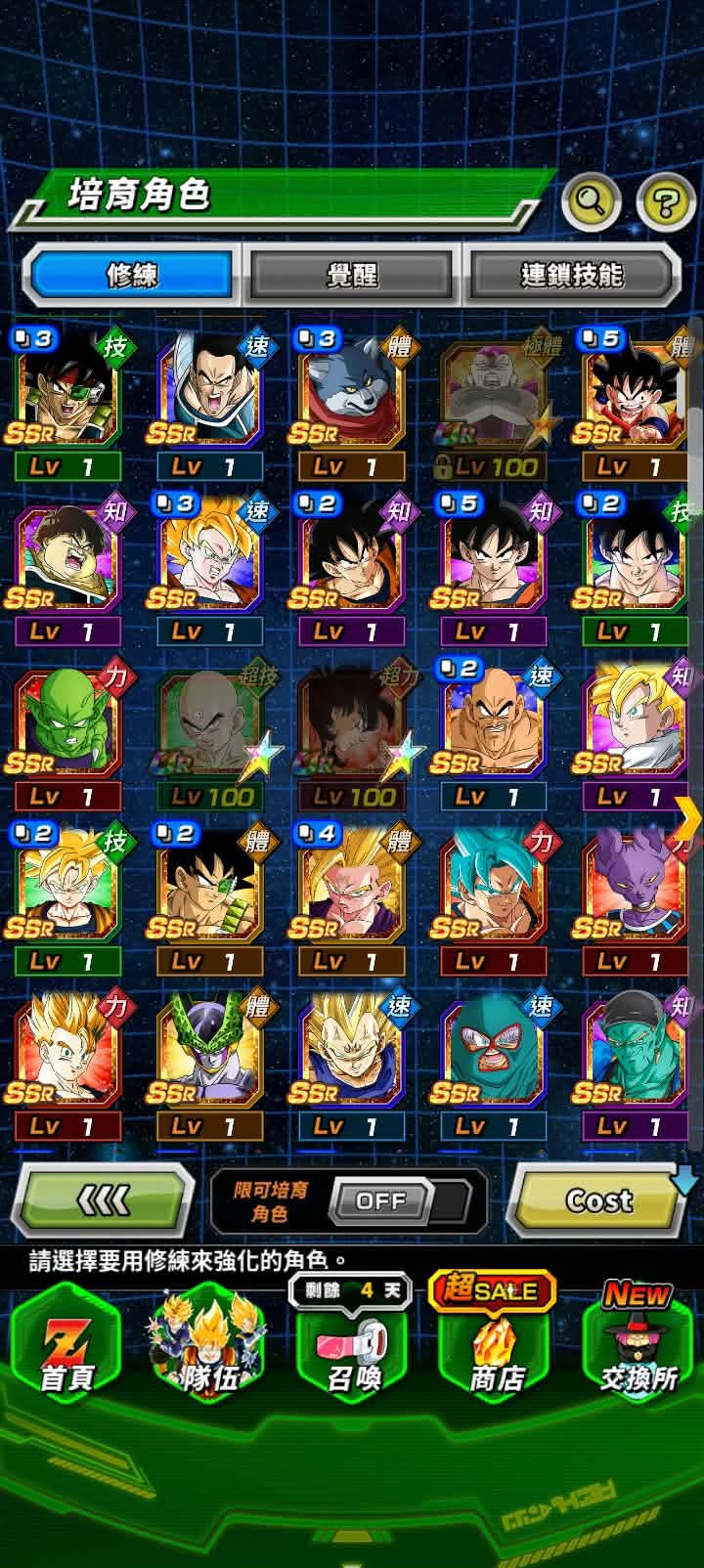Tap the yellow arrow on right edge
Screen dimensions: 704x1568
pyautogui.click(x=688, y=819)
